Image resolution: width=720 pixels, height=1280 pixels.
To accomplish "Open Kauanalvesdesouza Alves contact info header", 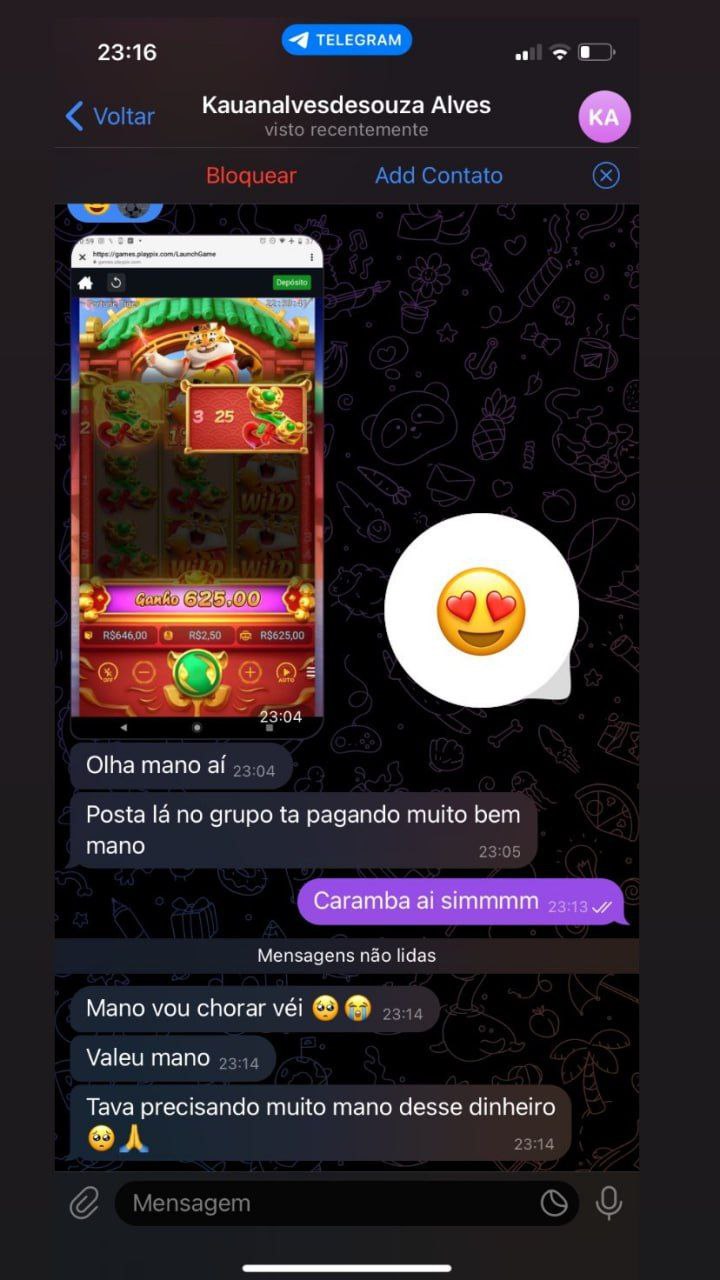I will tap(346, 116).
